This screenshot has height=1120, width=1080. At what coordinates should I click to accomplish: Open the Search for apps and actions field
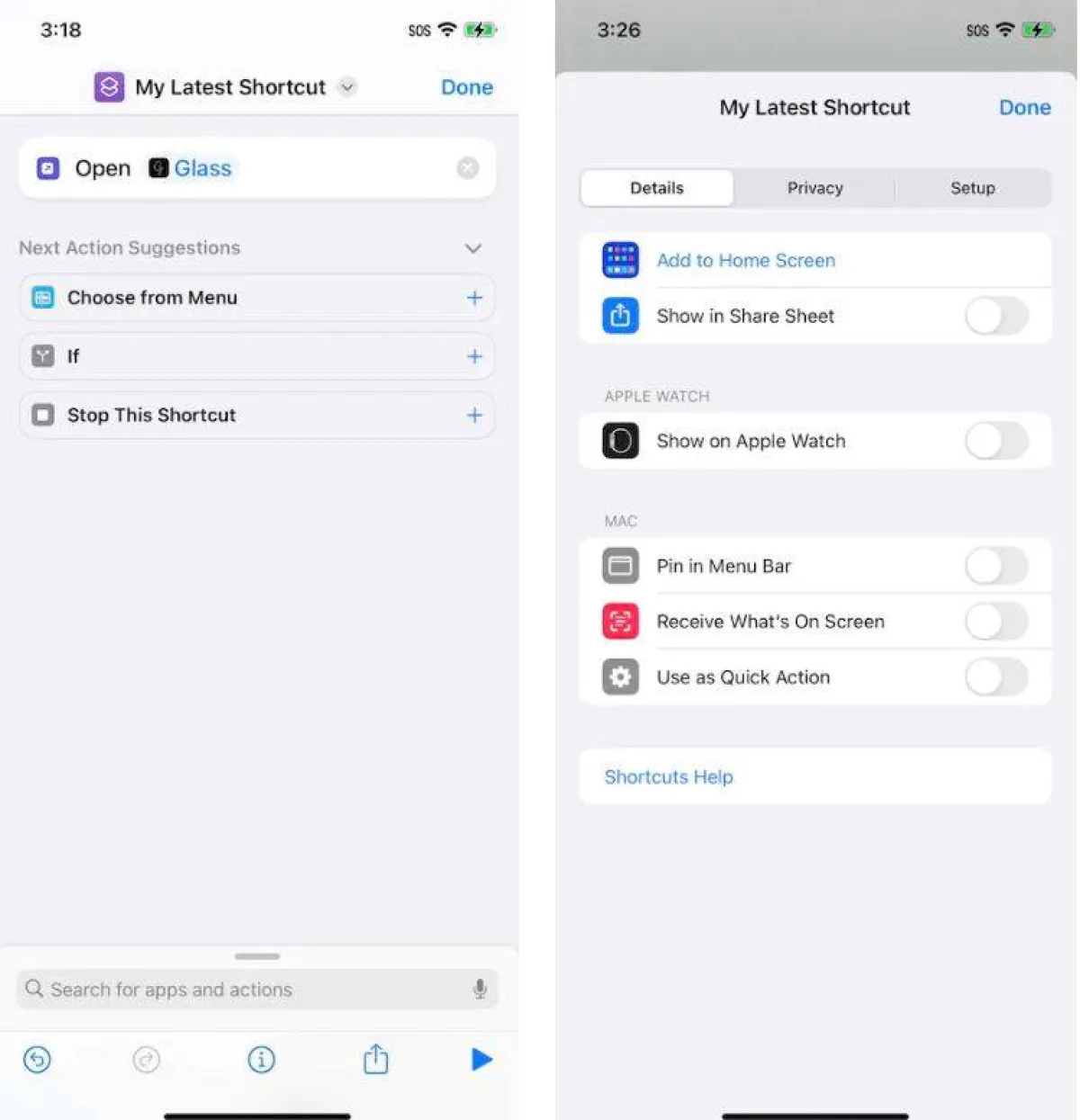[x=243, y=990]
